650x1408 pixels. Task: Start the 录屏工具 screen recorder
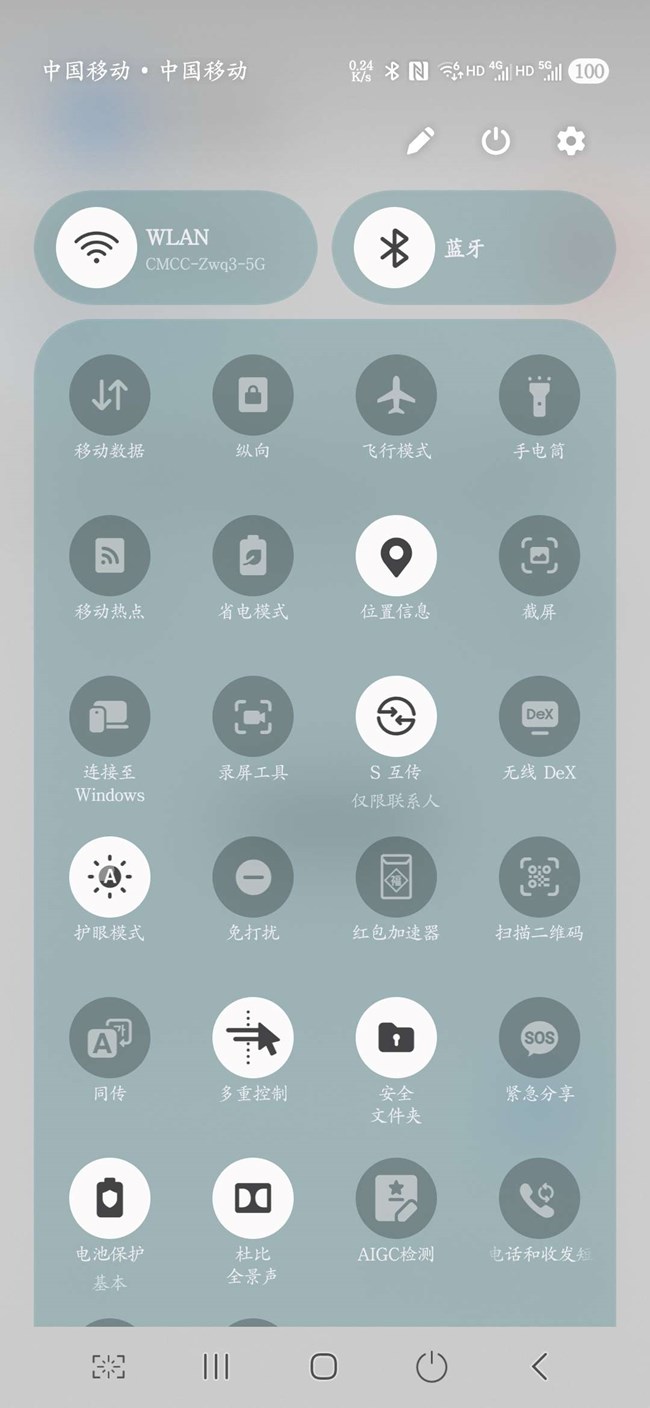click(x=253, y=716)
